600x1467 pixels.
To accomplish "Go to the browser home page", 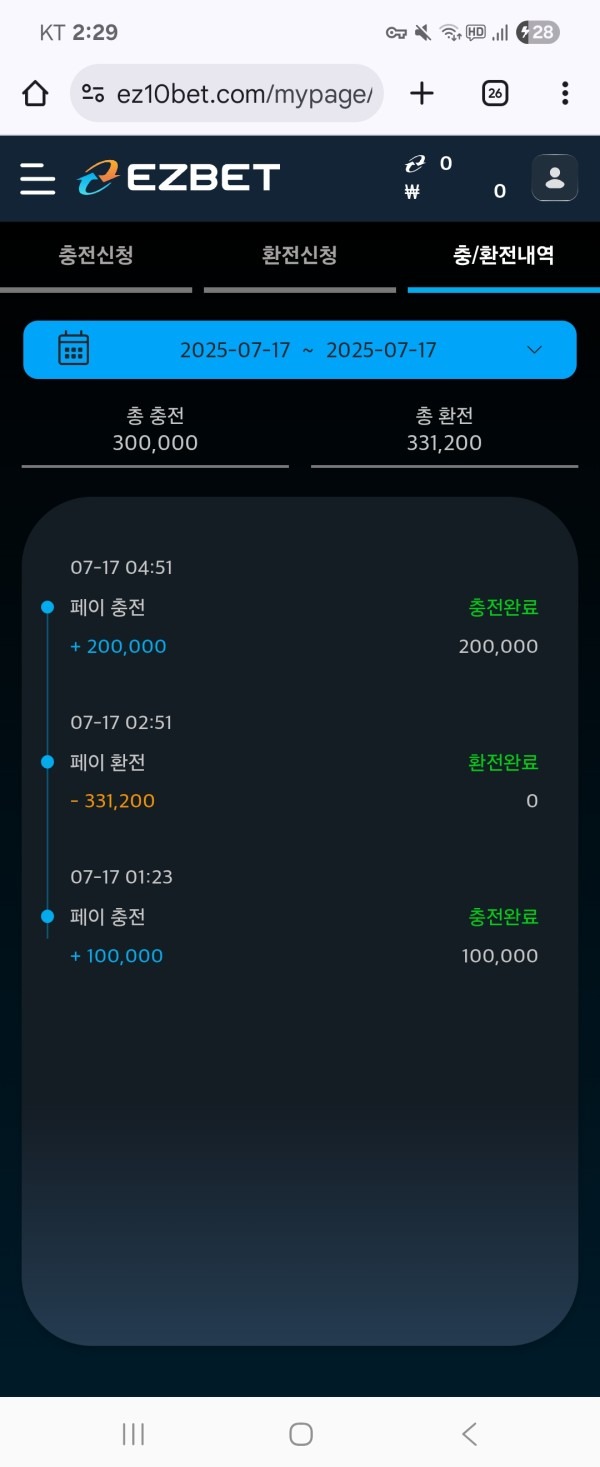I will (x=35, y=94).
